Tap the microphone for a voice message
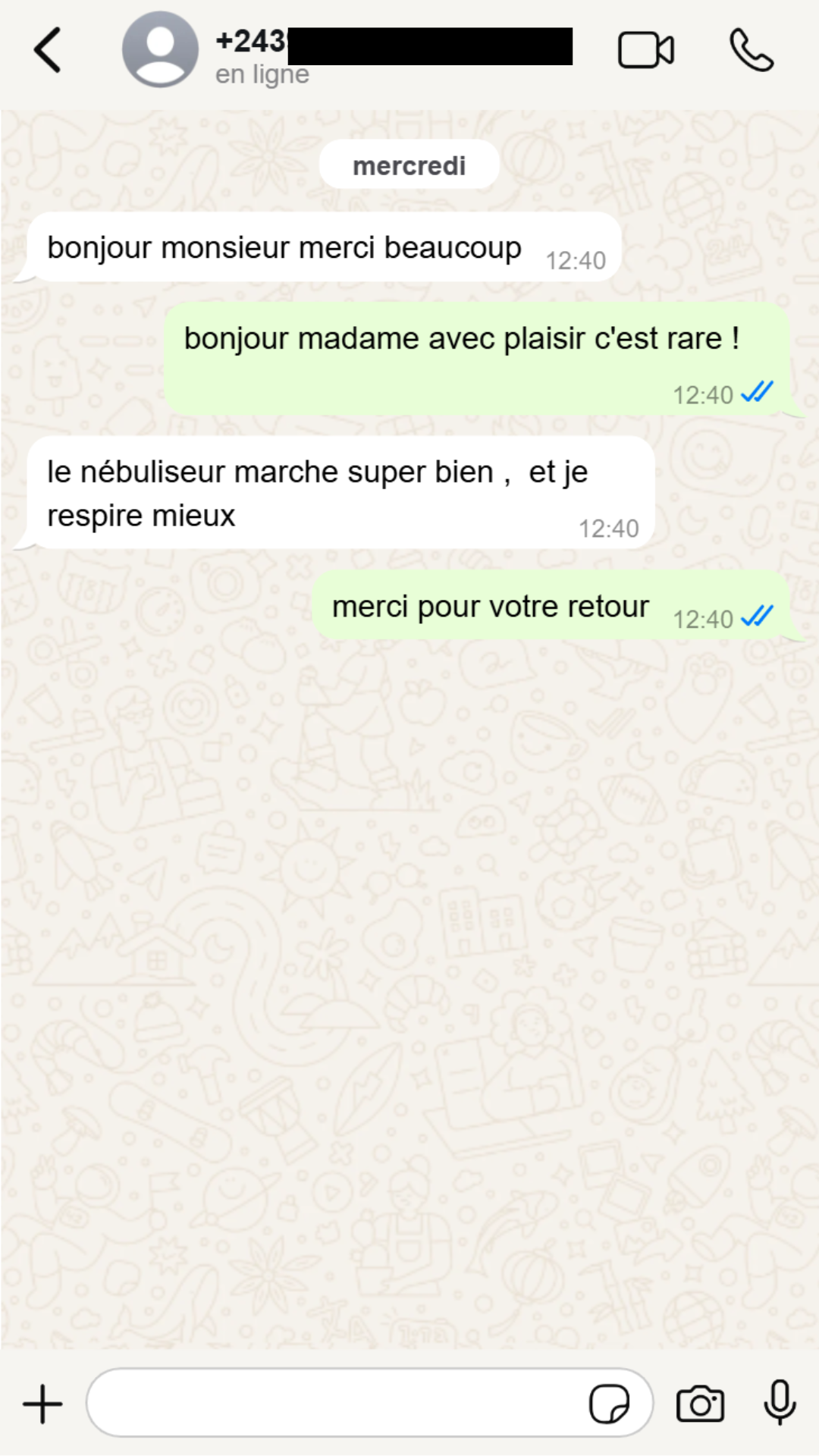 780,1403
